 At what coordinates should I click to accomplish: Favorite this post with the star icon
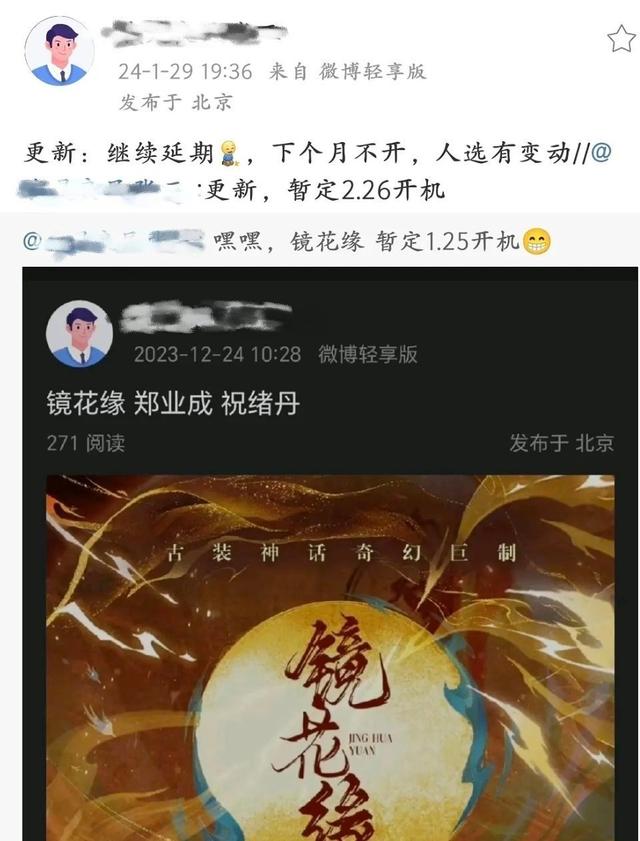[x=619, y=39]
